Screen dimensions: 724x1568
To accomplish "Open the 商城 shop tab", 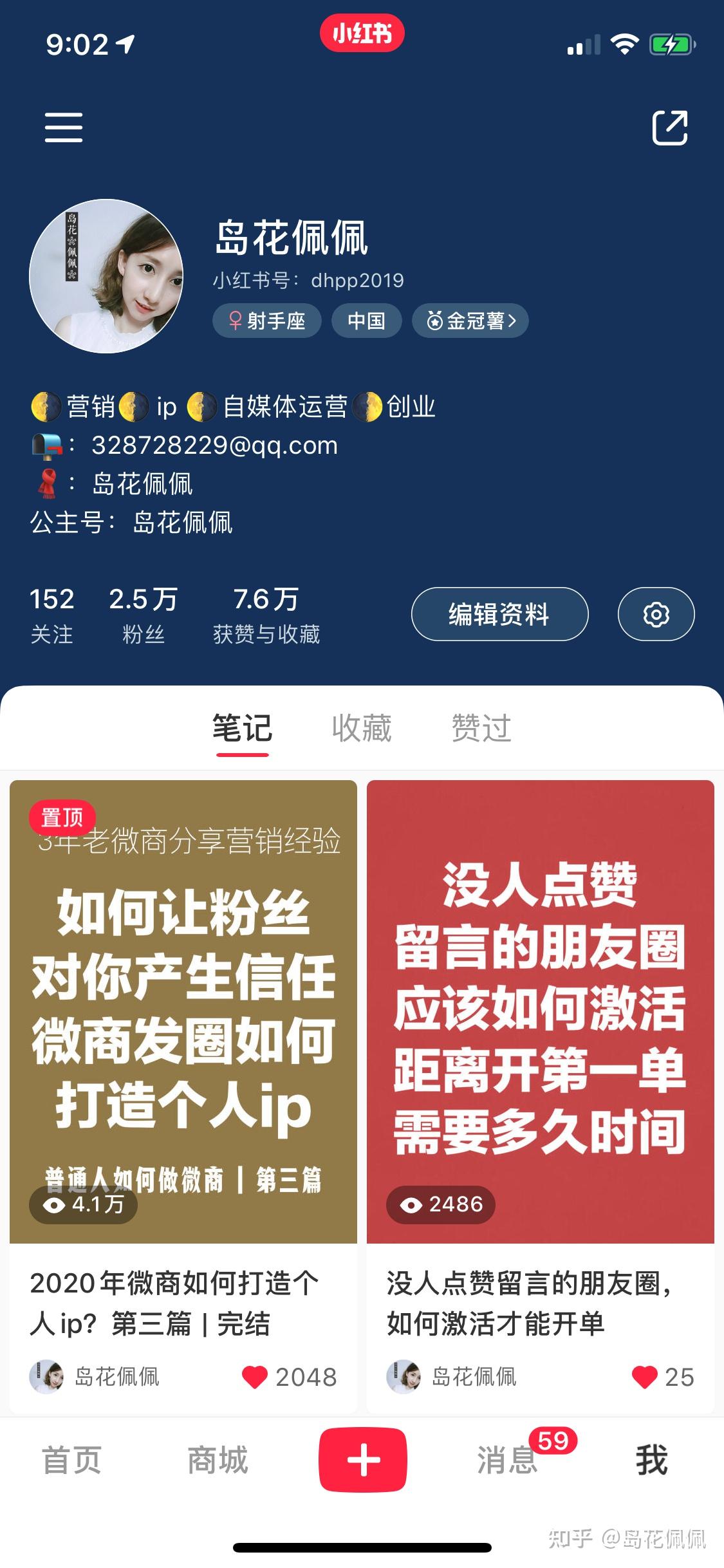I will 218,1459.
